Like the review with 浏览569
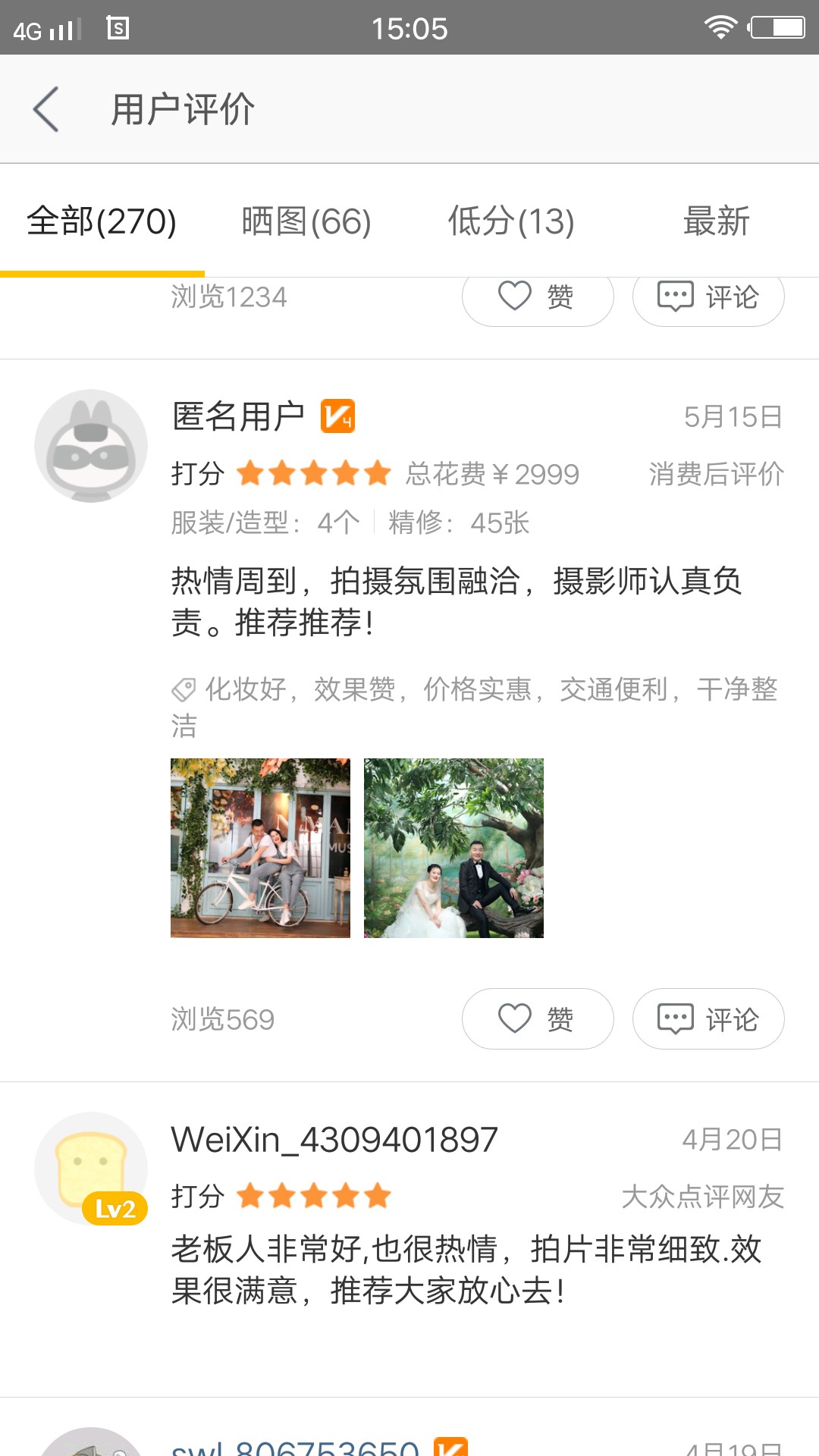The height and width of the screenshot is (1456, 819). pos(538,1018)
